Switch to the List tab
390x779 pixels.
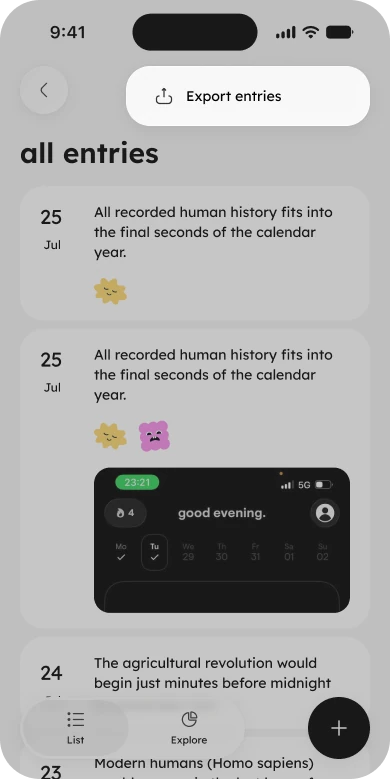[x=76, y=728]
